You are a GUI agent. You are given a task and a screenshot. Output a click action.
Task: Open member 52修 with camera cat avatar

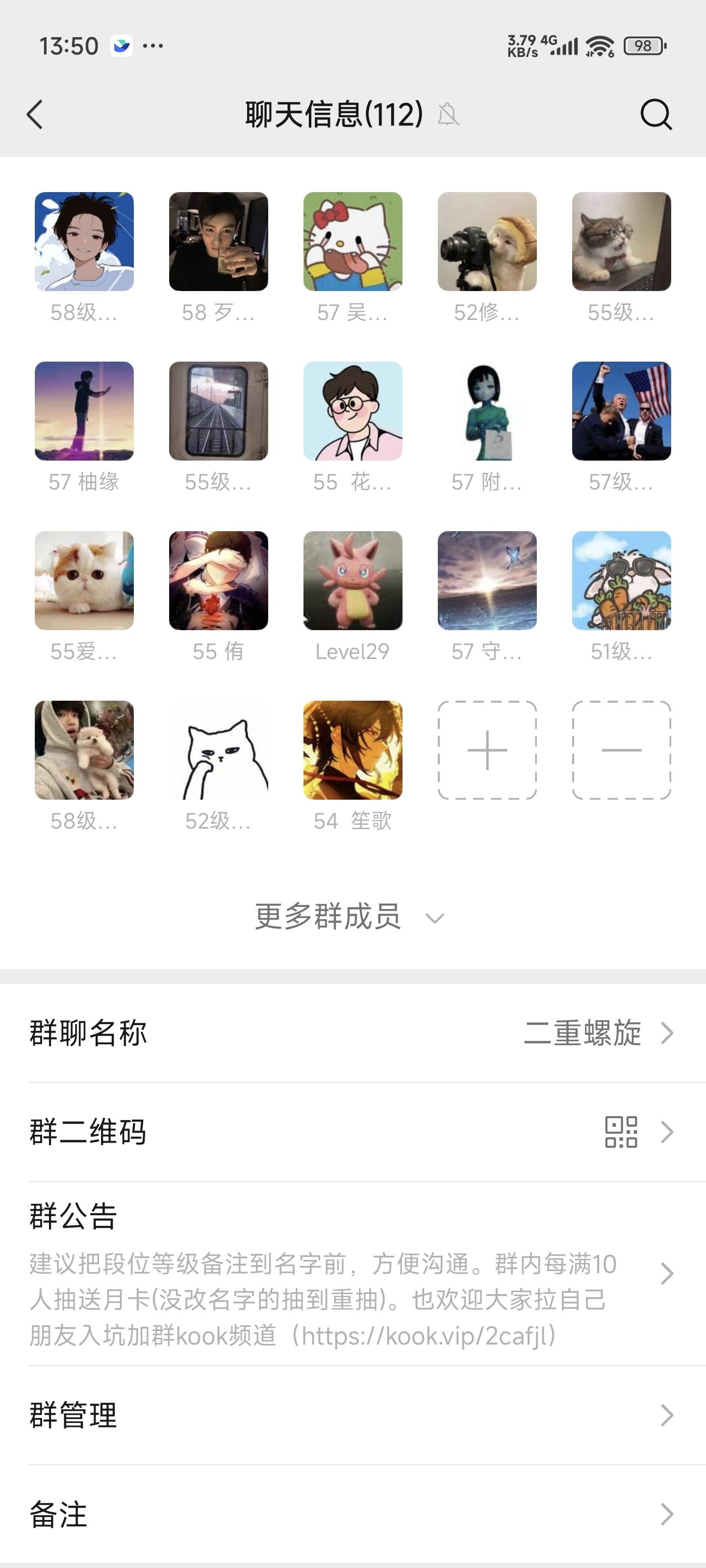click(x=487, y=242)
